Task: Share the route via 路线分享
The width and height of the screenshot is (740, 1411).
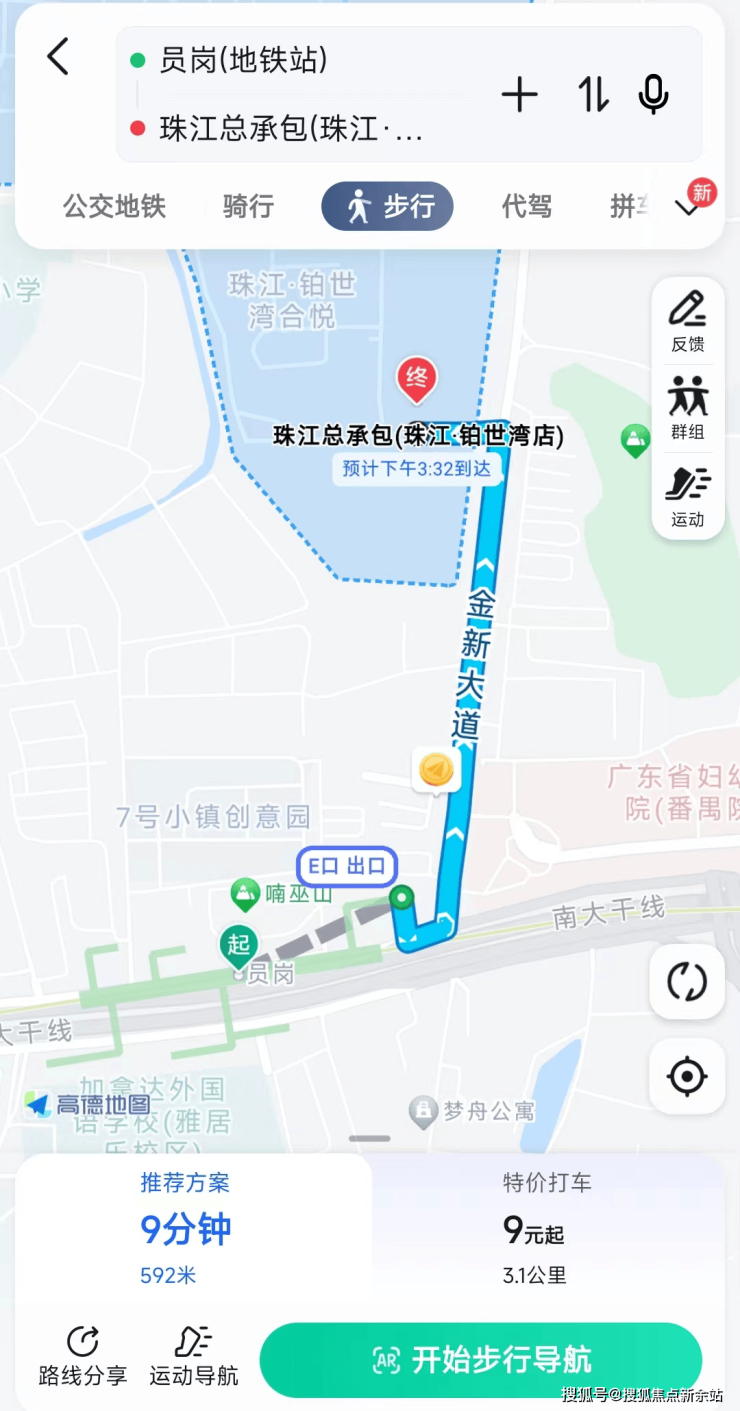Action: click(x=83, y=1356)
